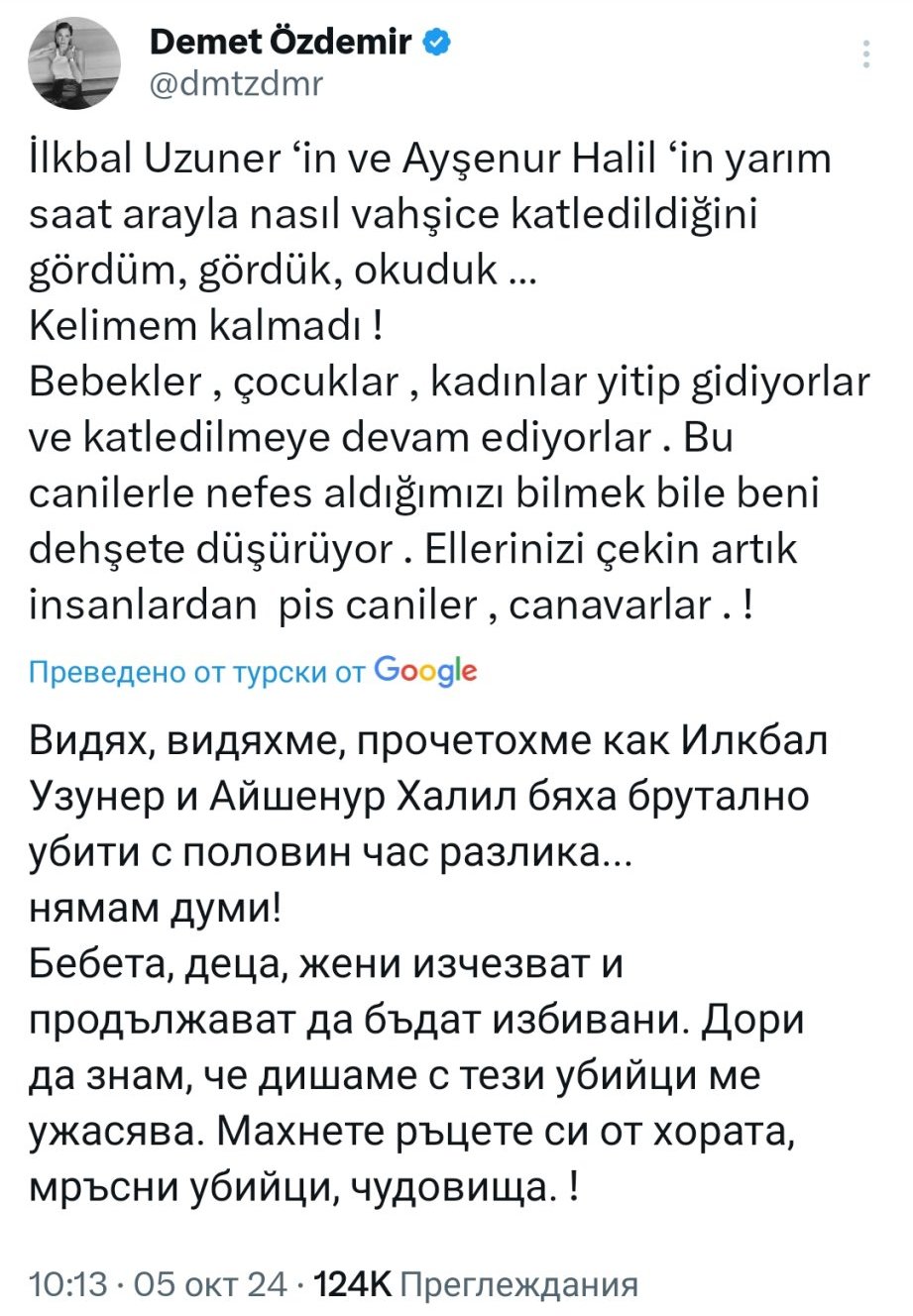Open the tweet's three-dot overflow menu
The image size is (913, 1316).
tap(867, 55)
